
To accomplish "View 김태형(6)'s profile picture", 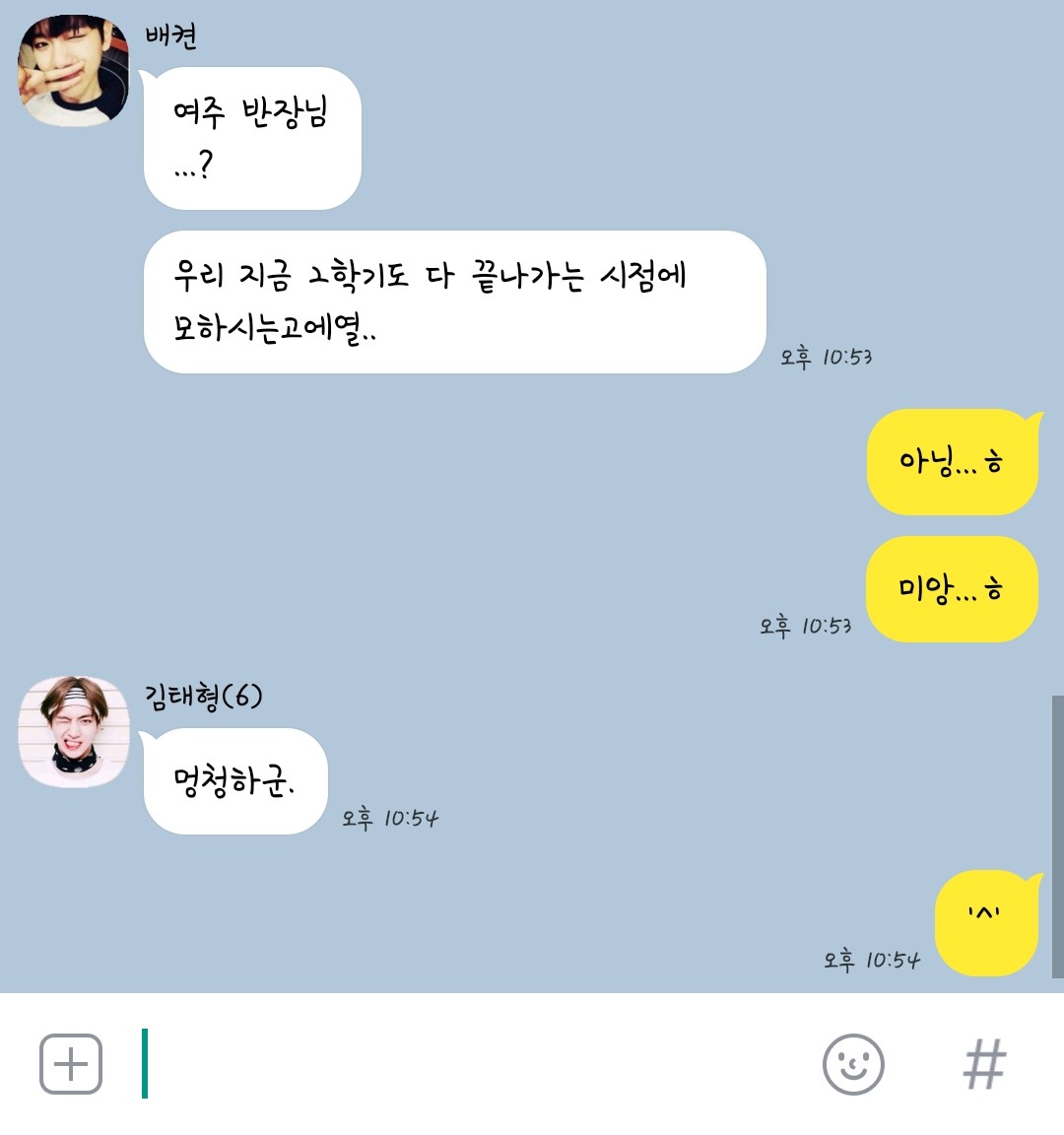I will [74, 732].
